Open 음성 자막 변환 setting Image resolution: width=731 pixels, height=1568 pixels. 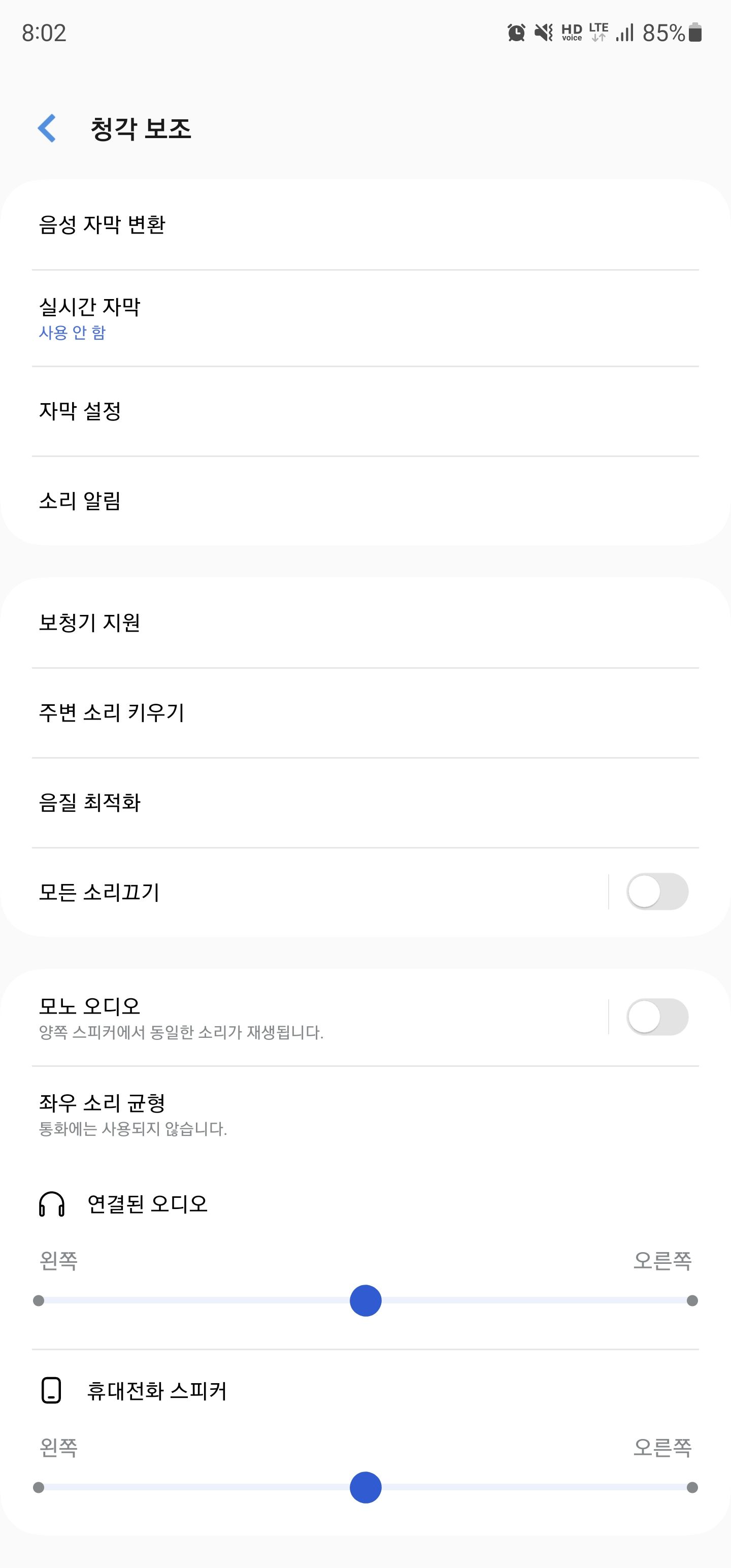(365, 224)
